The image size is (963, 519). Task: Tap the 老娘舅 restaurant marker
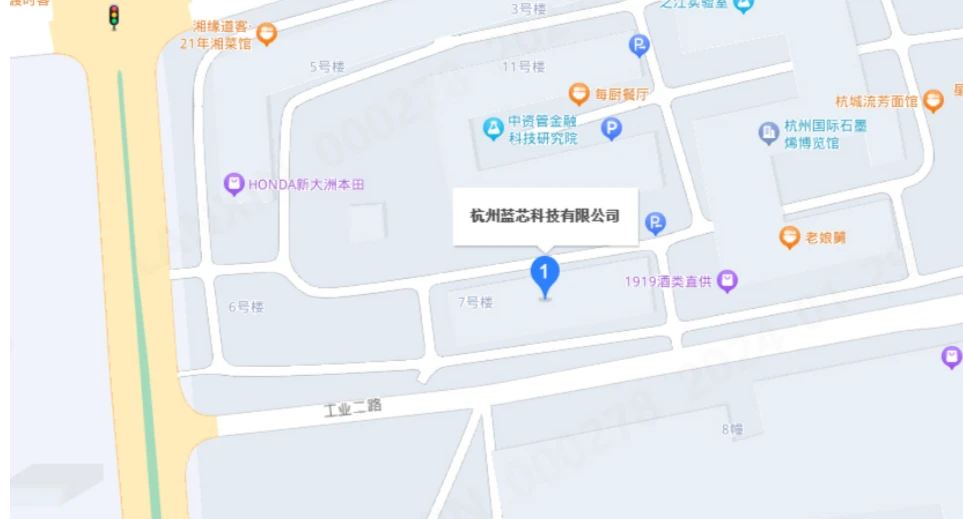point(789,237)
